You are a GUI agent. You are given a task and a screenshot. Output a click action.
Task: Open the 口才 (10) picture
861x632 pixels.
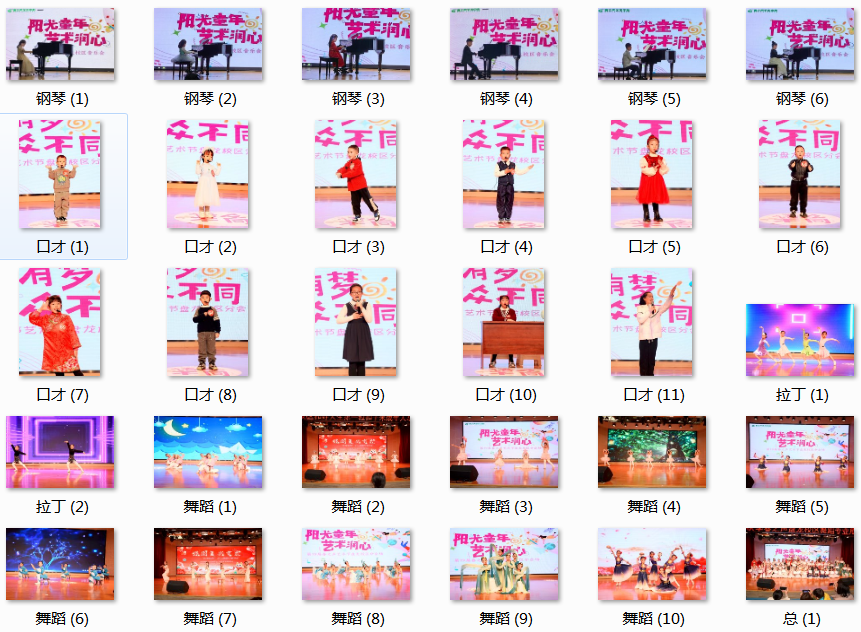(x=504, y=322)
